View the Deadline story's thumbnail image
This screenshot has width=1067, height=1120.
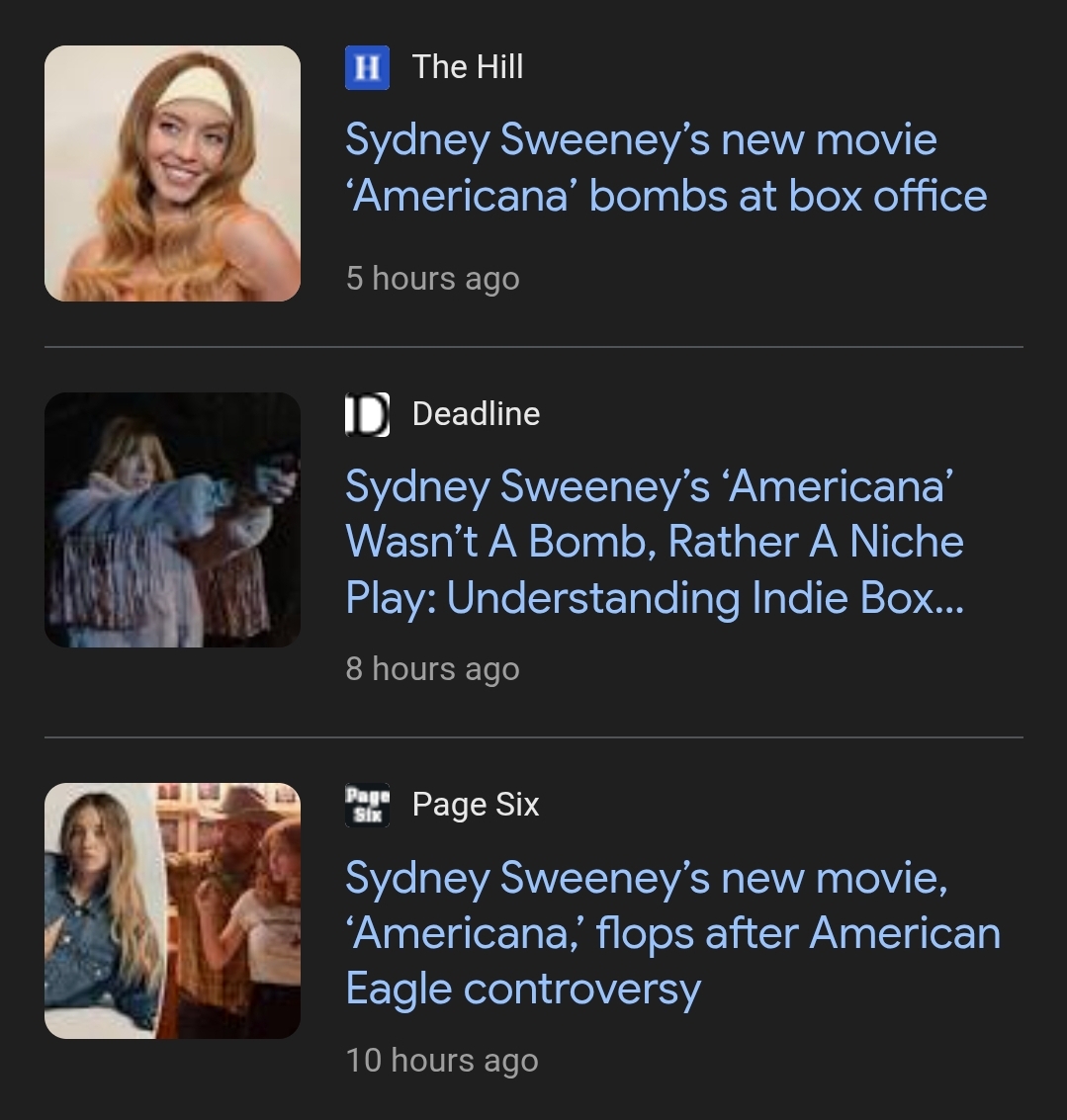172,520
